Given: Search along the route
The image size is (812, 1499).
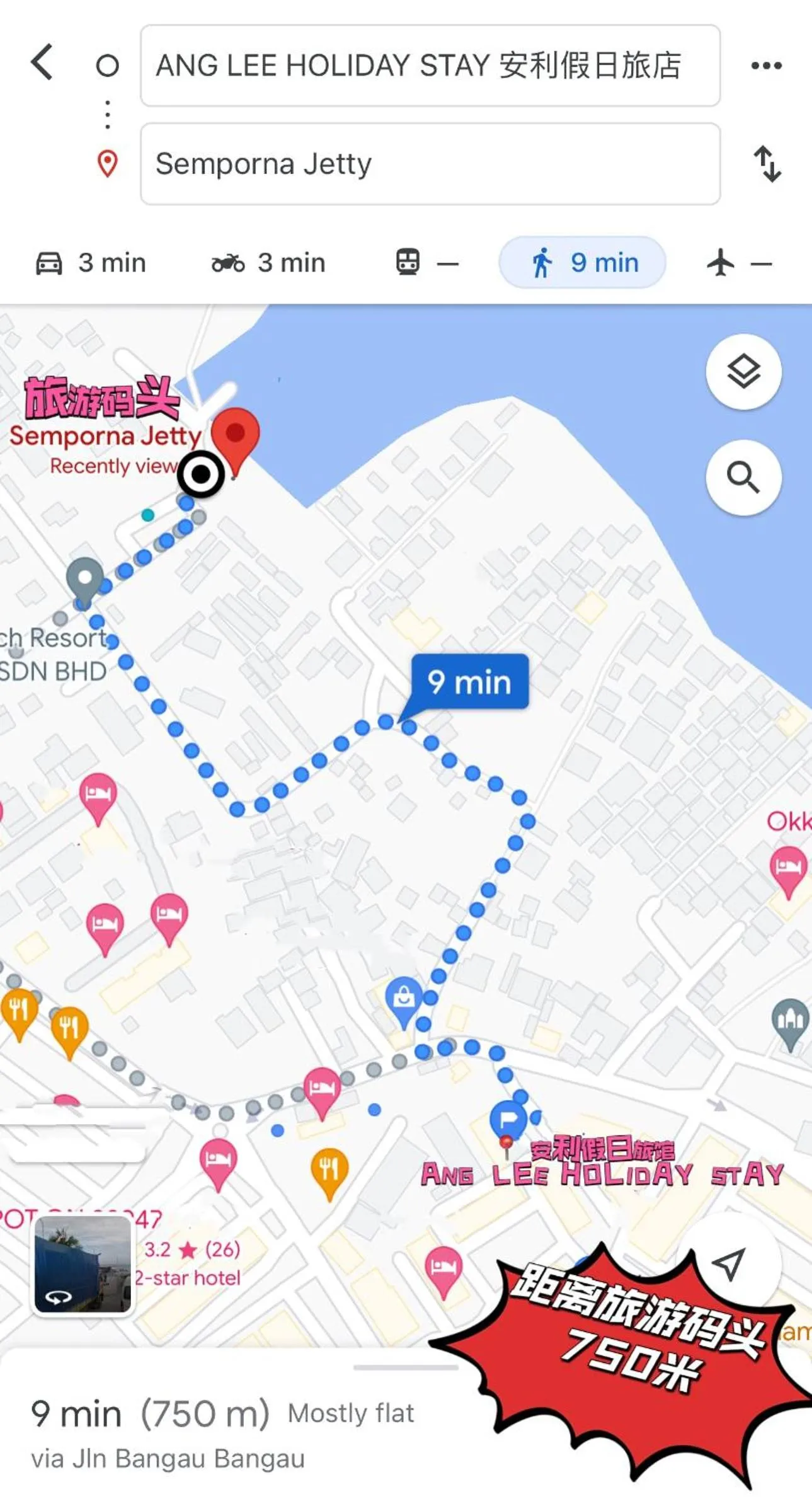Looking at the screenshot, I should tap(743, 478).
